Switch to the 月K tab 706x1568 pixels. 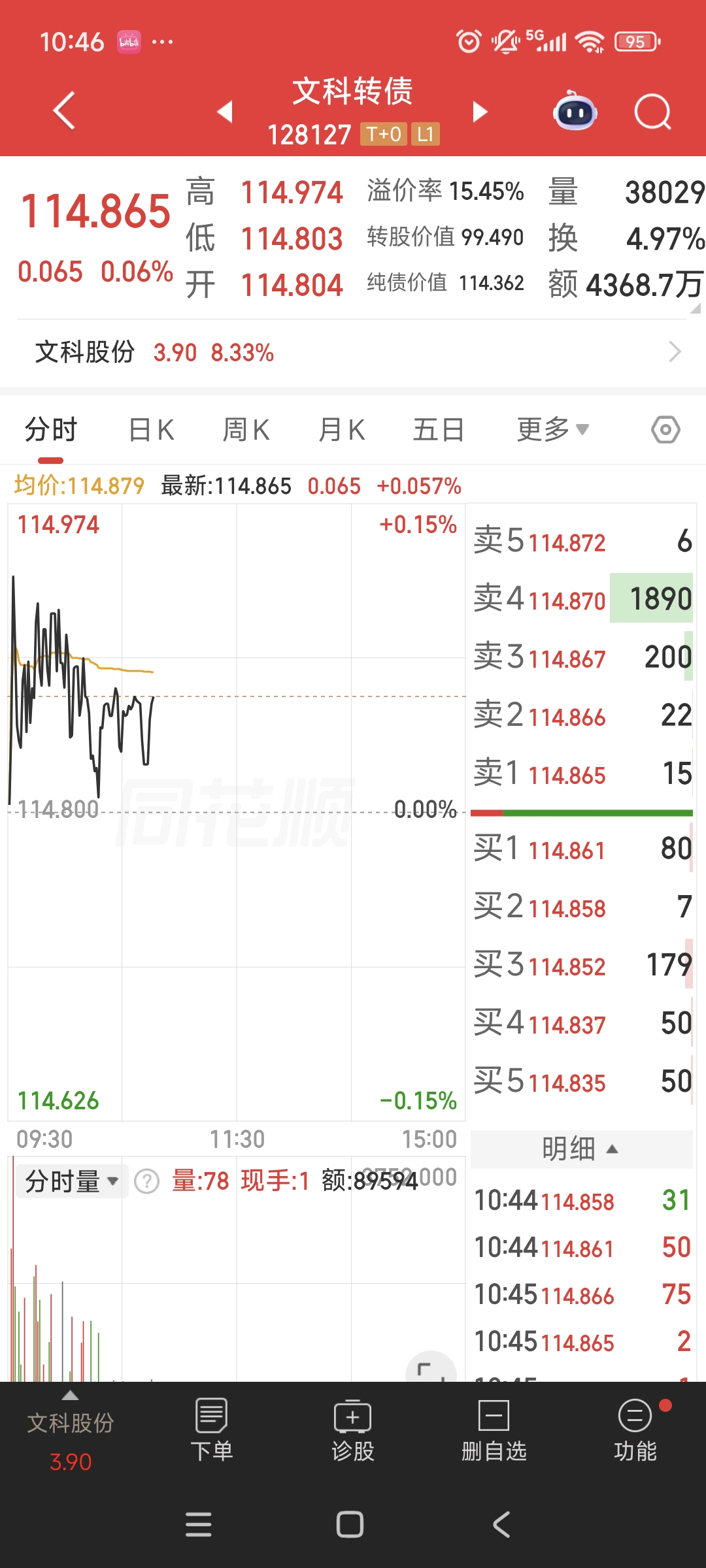click(x=341, y=431)
